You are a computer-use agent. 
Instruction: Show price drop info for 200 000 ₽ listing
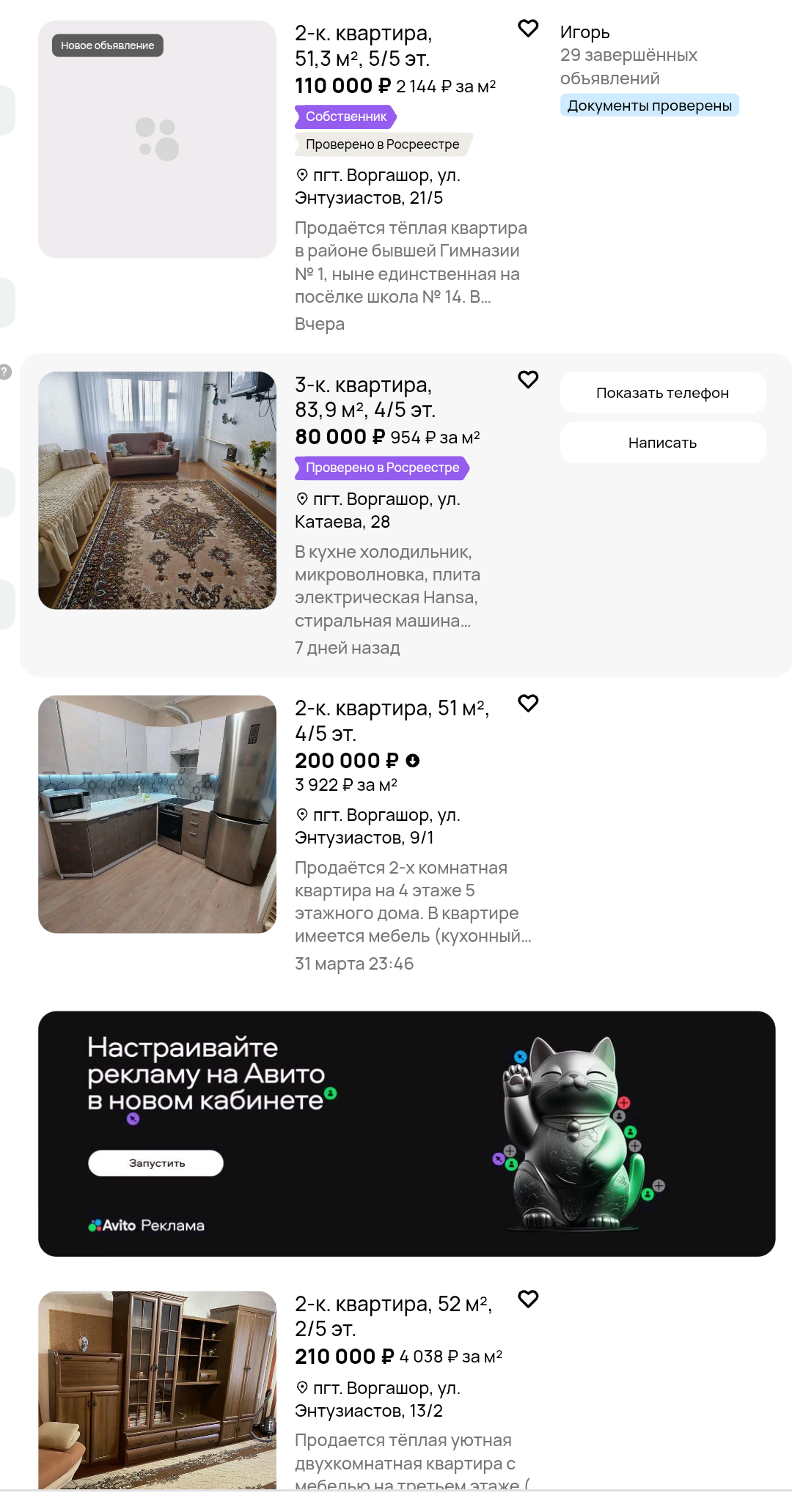(413, 761)
